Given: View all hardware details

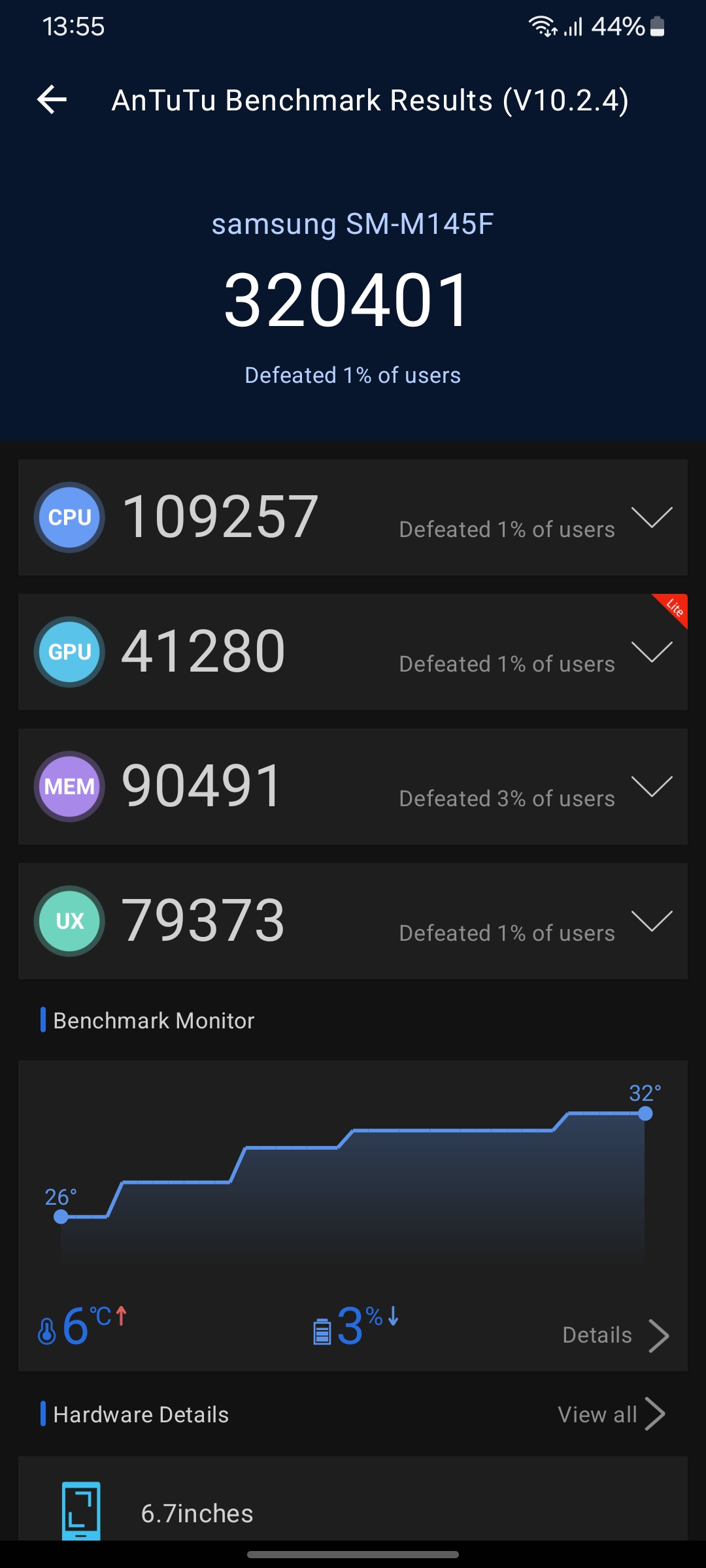Looking at the screenshot, I should (612, 1414).
